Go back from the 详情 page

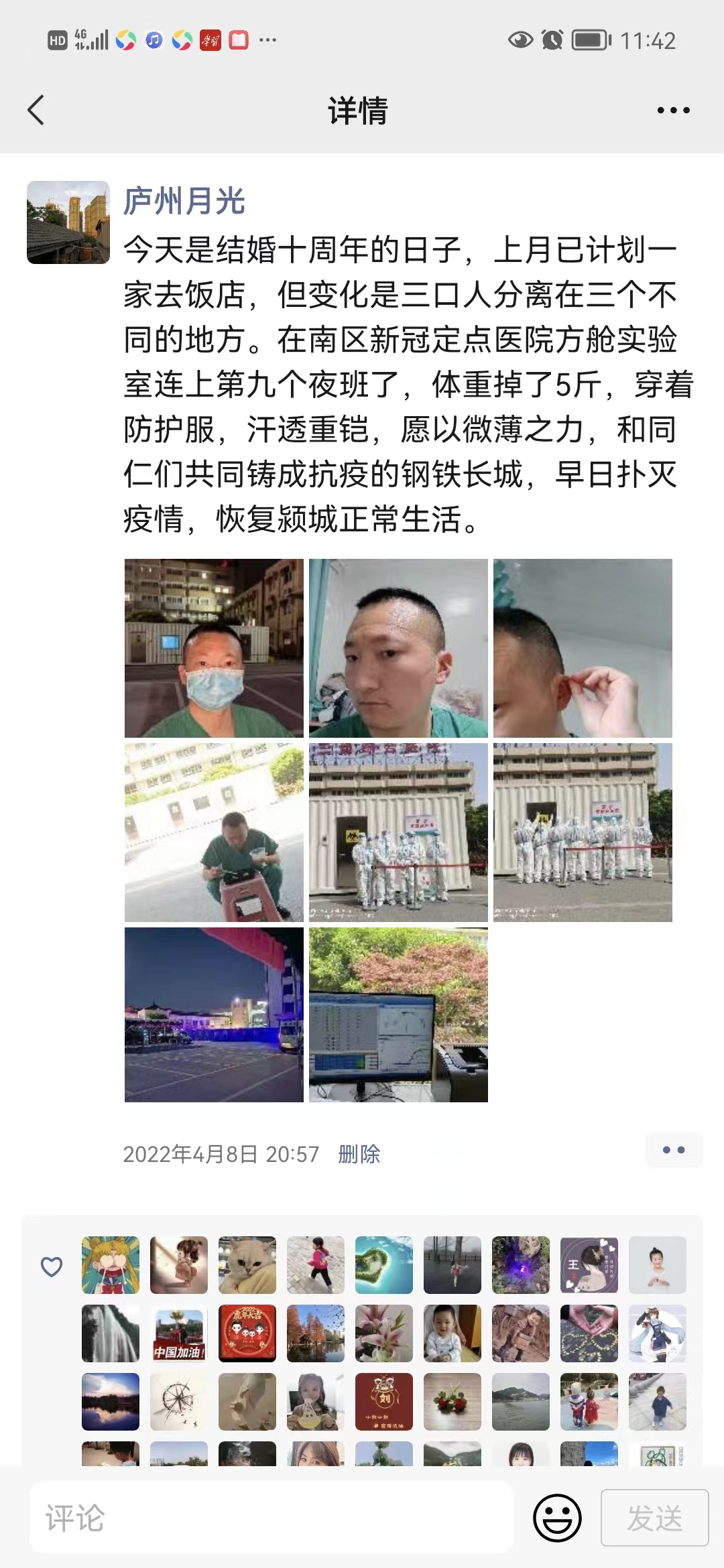pos(36,111)
